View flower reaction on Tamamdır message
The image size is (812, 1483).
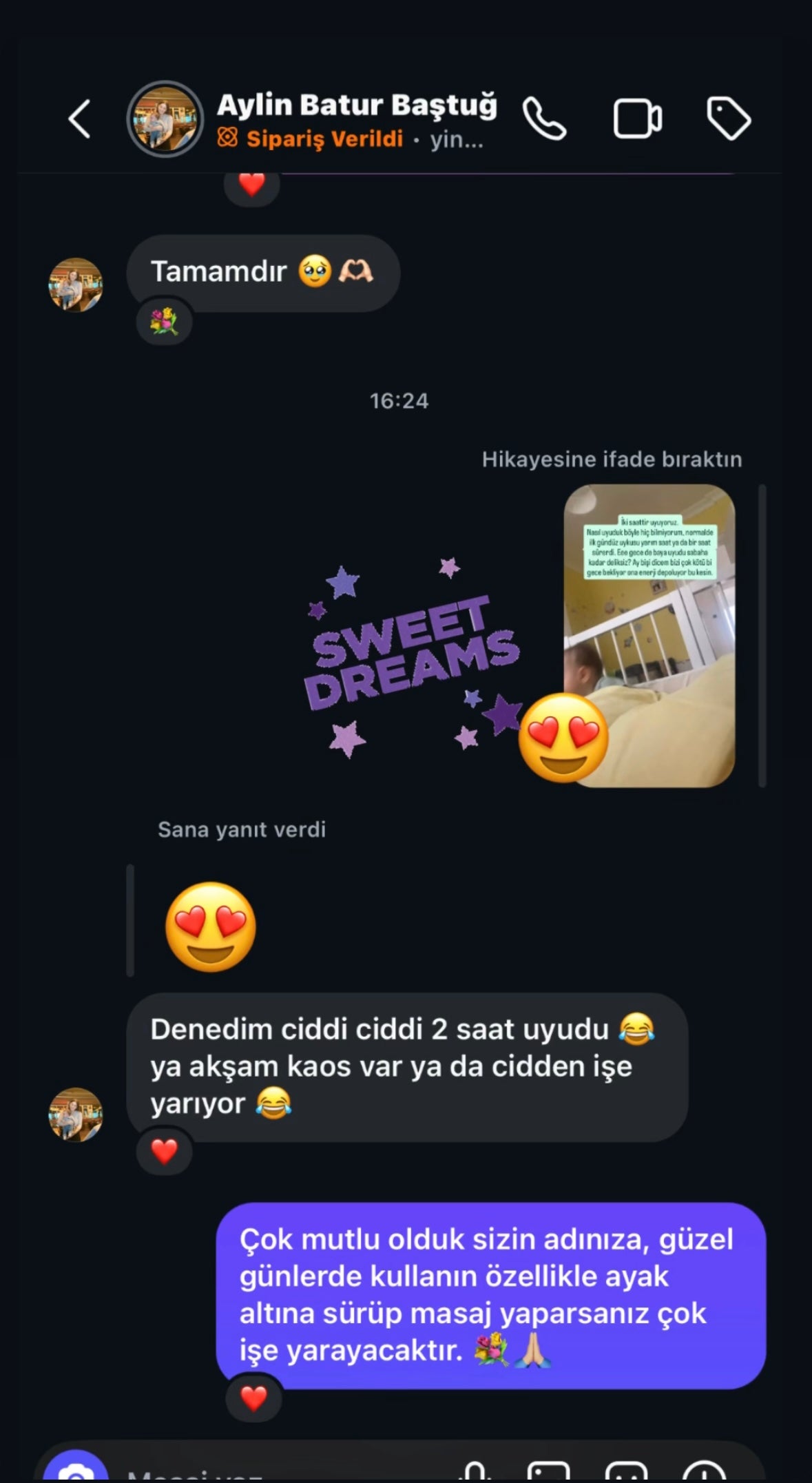tap(164, 322)
